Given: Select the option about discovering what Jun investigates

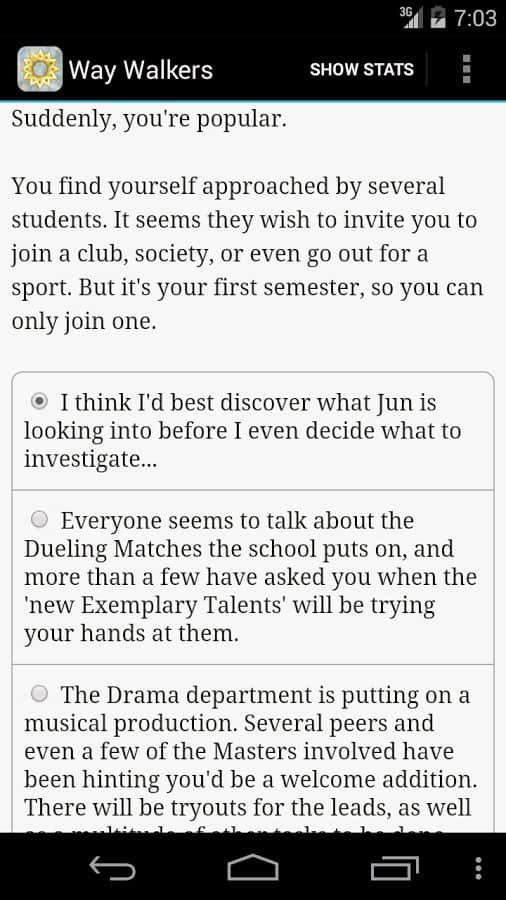Looking at the screenshot, I should coord(253,431).
